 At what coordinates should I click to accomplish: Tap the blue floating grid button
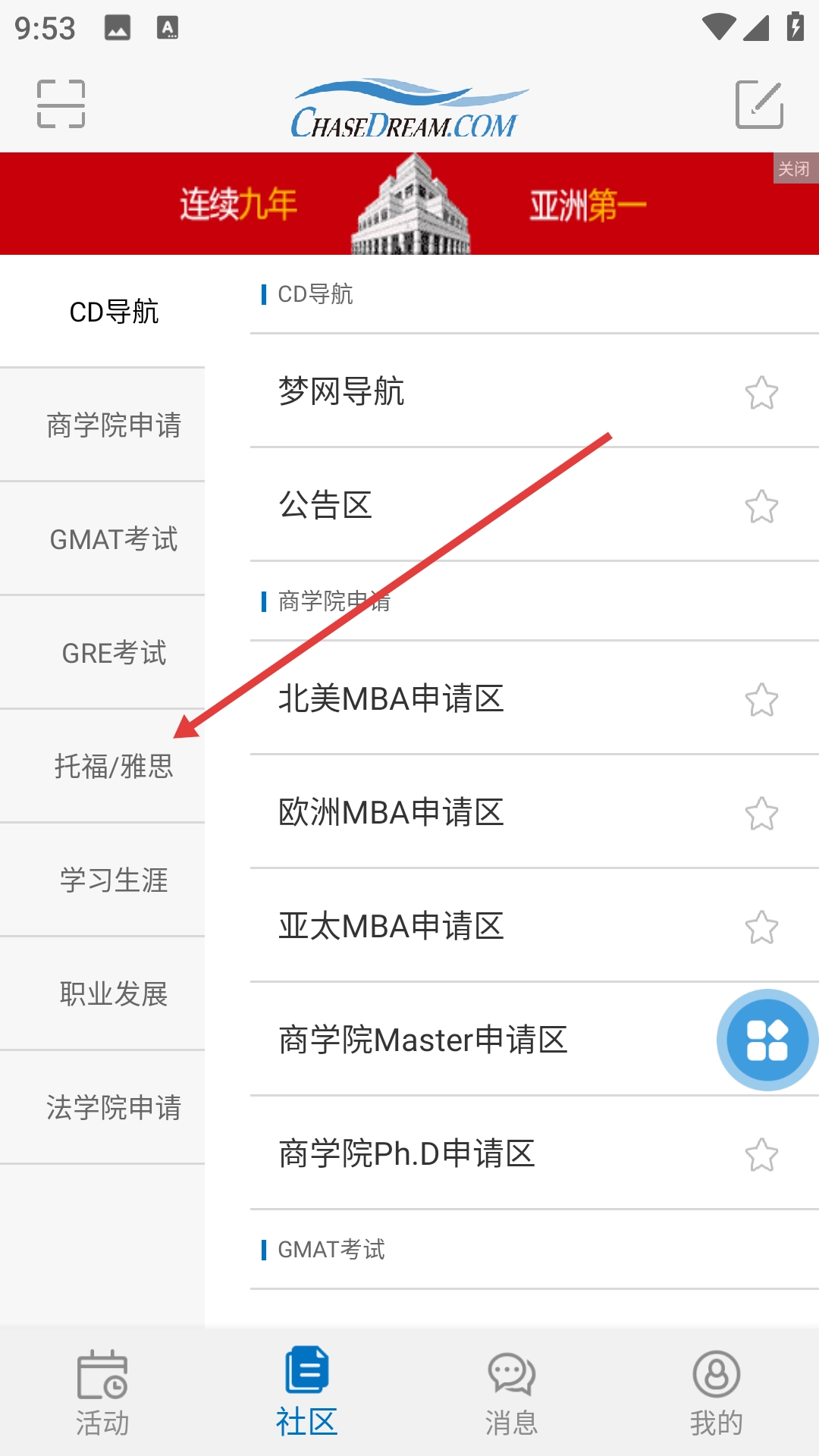[767, 1040]
